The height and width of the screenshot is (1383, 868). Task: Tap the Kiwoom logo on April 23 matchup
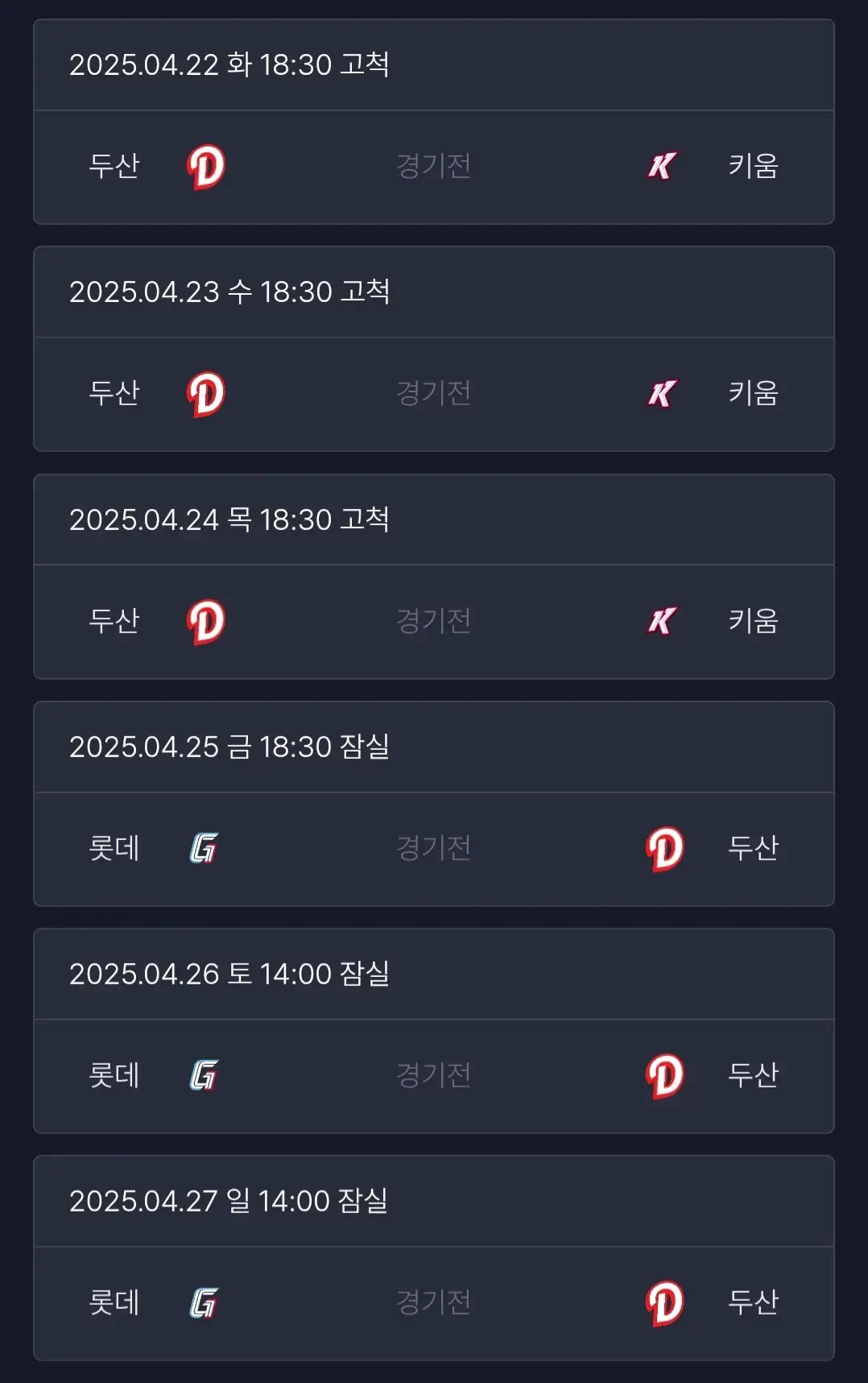click(660, 392)
